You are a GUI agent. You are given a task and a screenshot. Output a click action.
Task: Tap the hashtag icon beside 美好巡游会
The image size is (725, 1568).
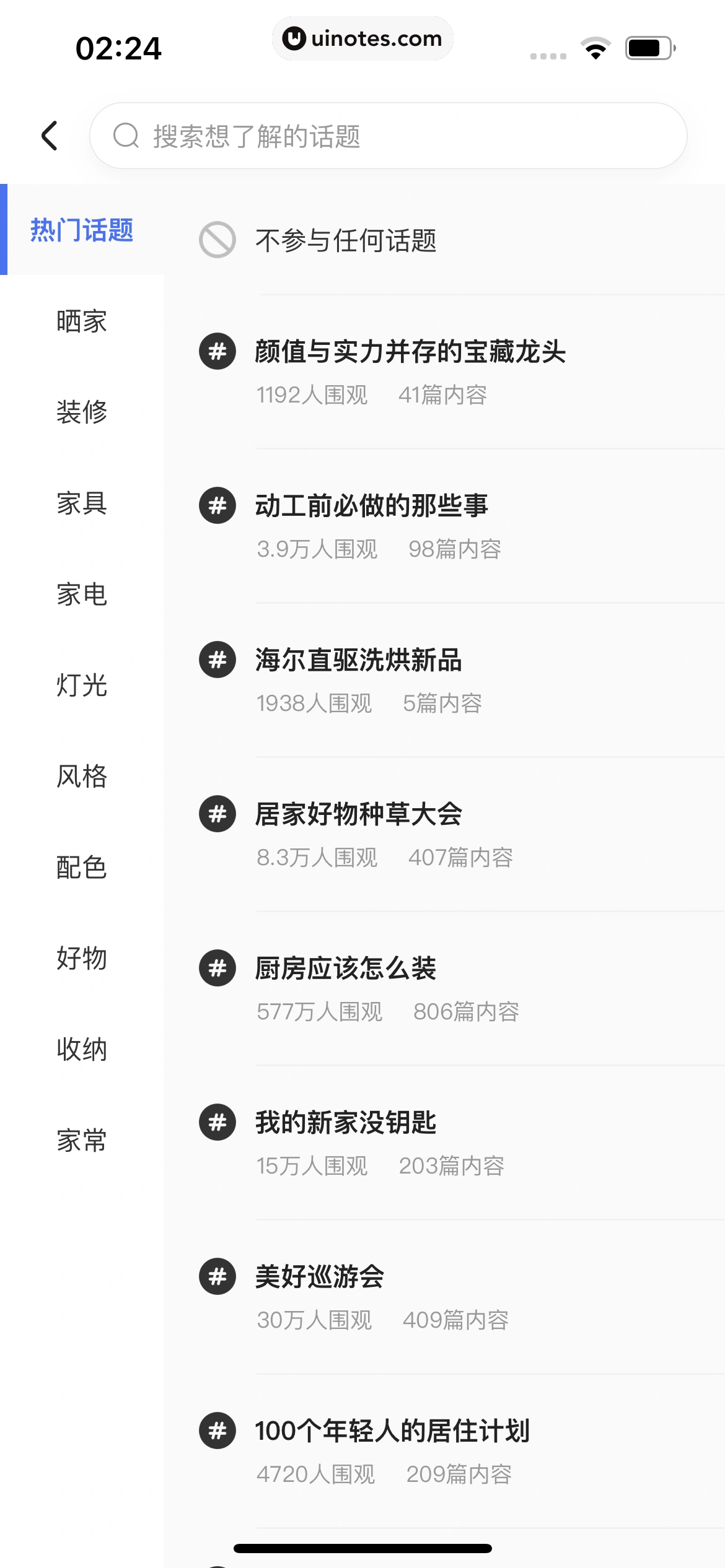point(217,1278)
